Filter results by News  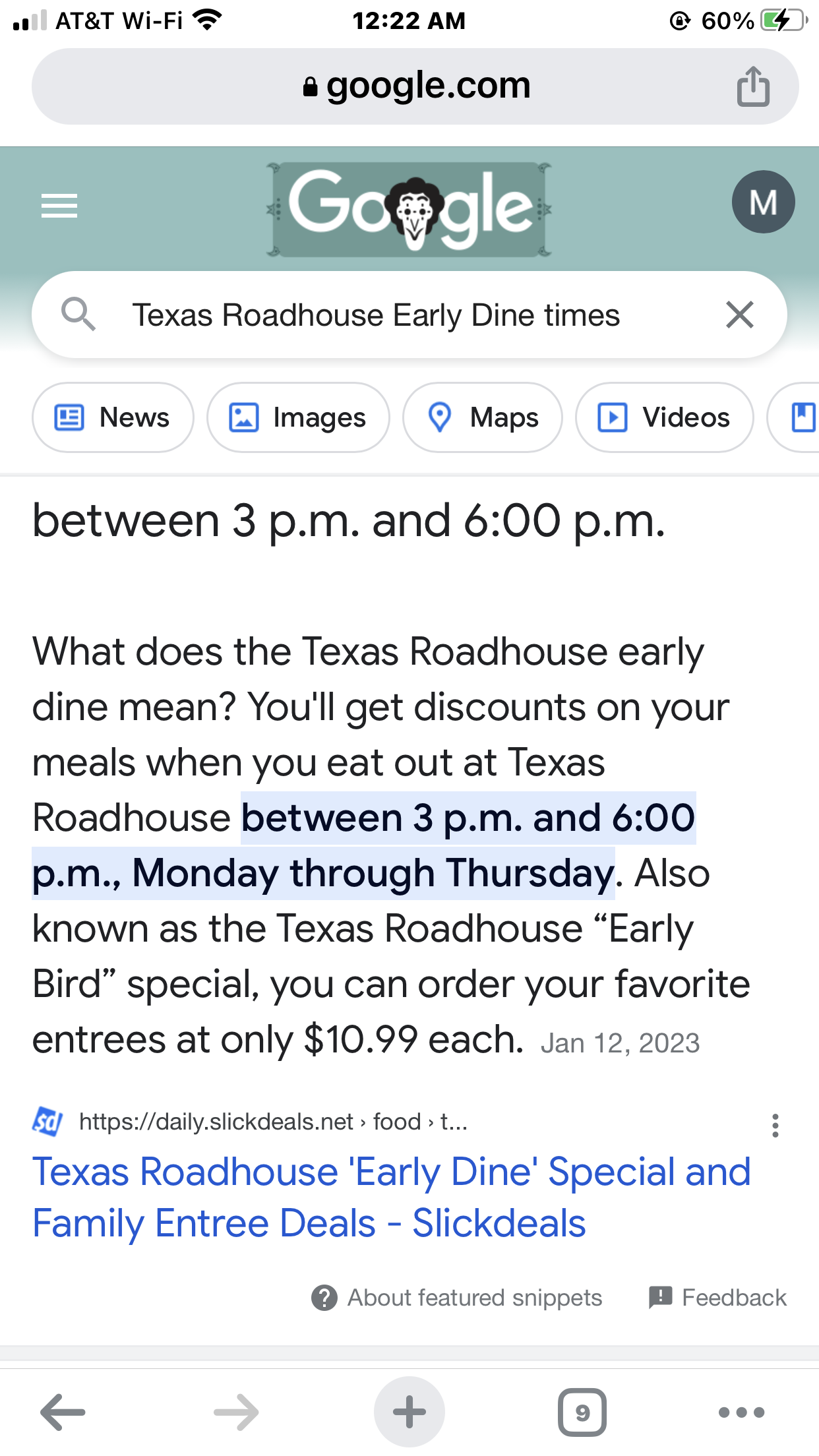pos(113,417)
